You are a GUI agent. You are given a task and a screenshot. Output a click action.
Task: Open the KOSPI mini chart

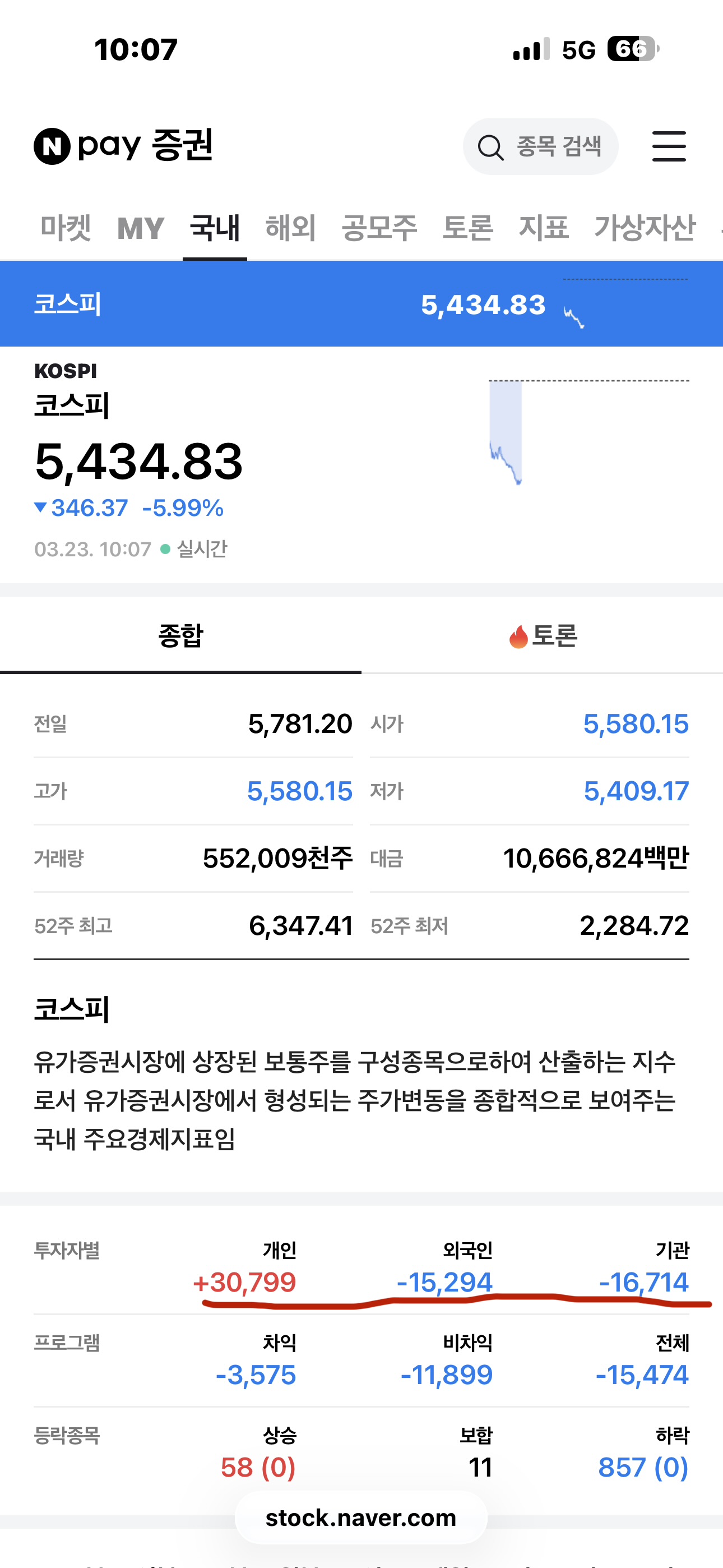(588, 432)
